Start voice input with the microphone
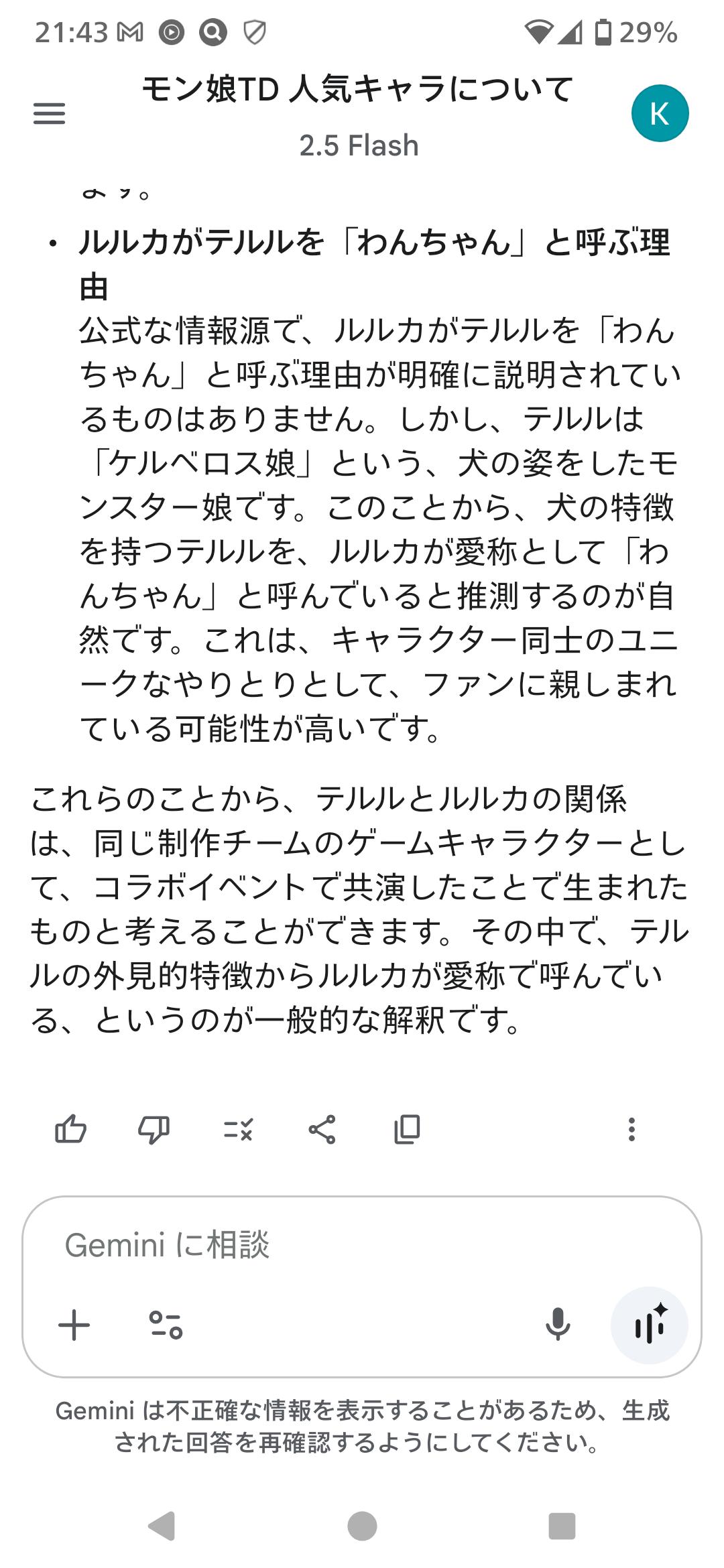724x1568 pixels. [557, 1325]
